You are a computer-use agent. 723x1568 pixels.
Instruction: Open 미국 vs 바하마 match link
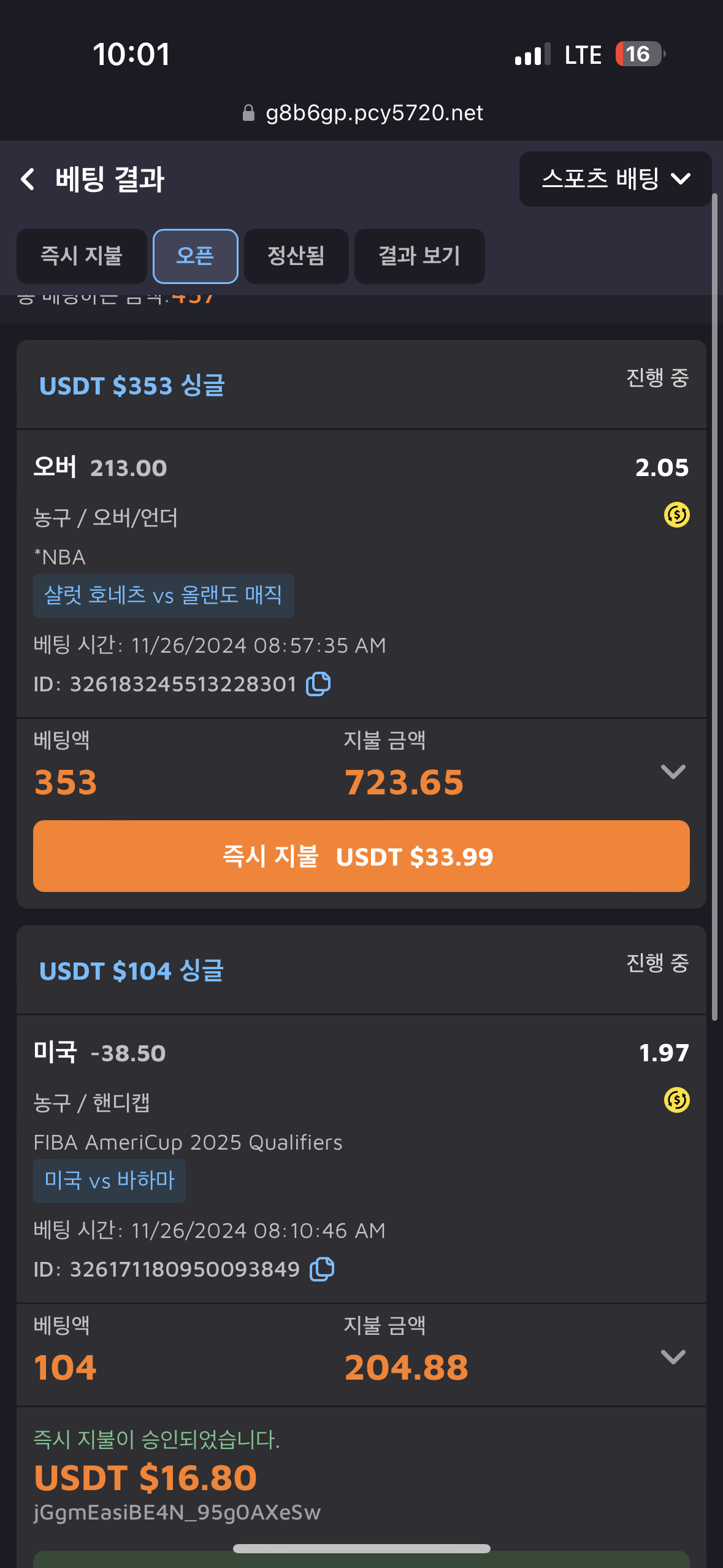109,1181
